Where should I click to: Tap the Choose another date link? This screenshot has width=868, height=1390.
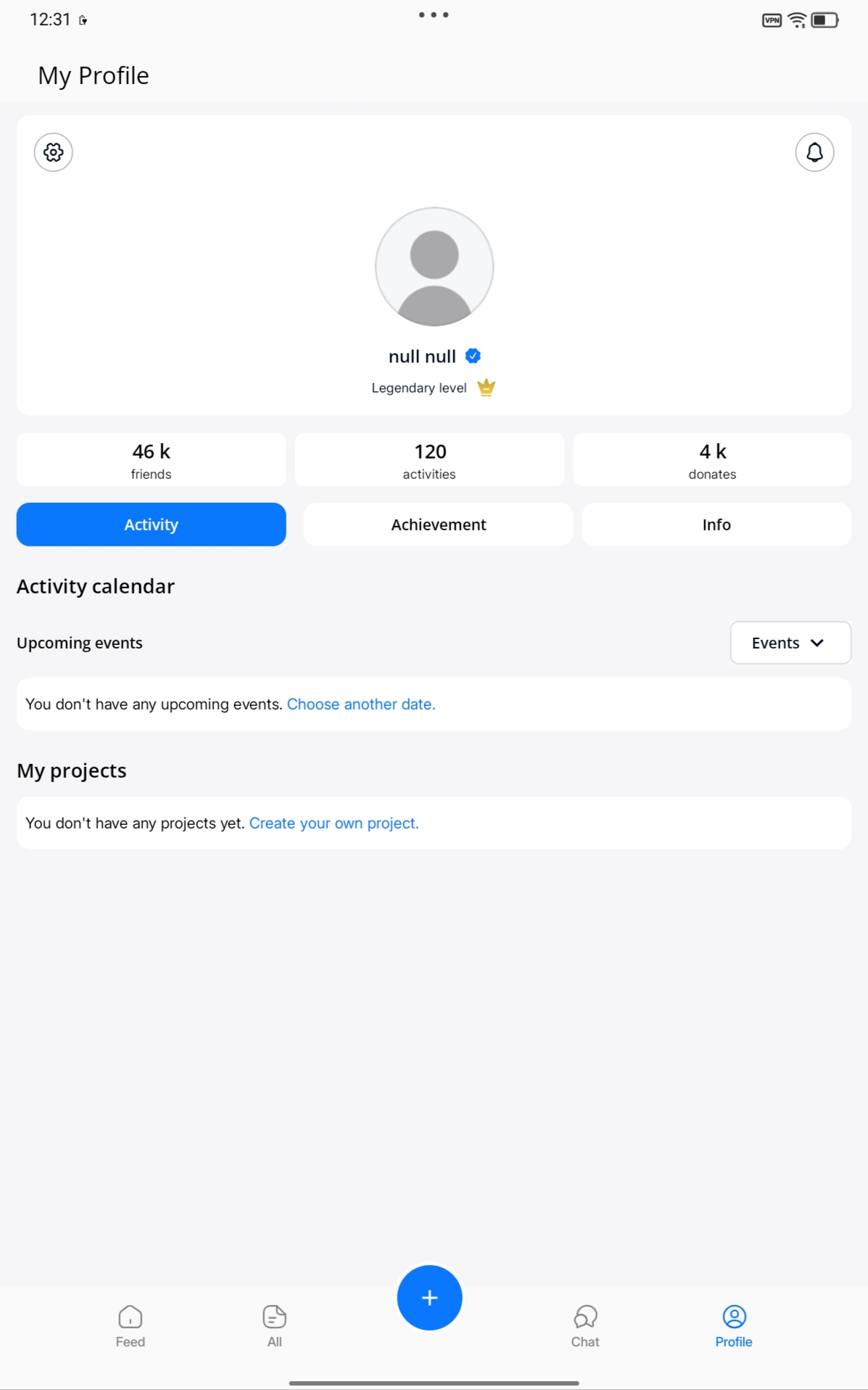click(x=361, y=704)
